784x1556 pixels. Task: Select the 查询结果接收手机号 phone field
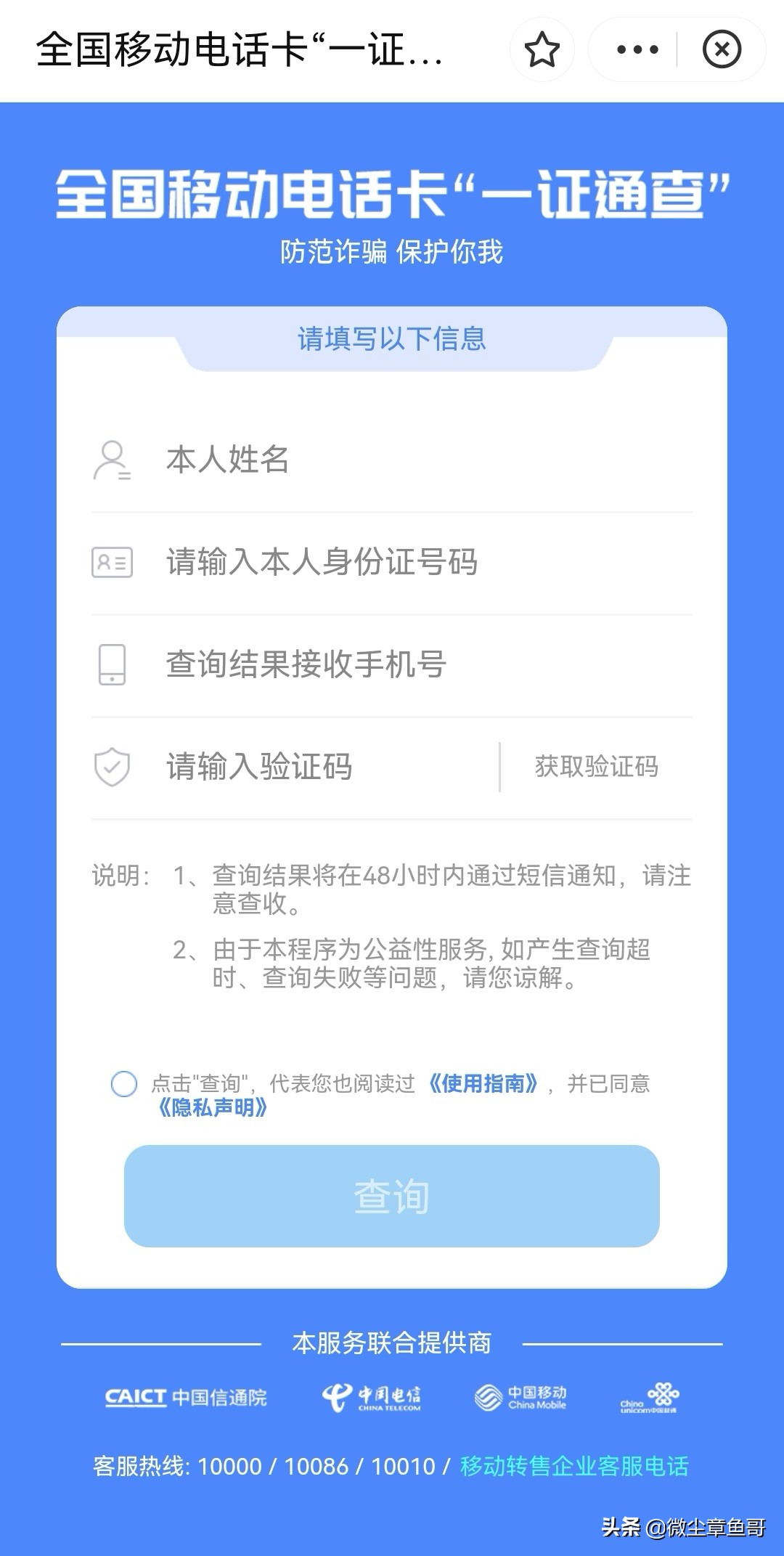coord(421,664)
